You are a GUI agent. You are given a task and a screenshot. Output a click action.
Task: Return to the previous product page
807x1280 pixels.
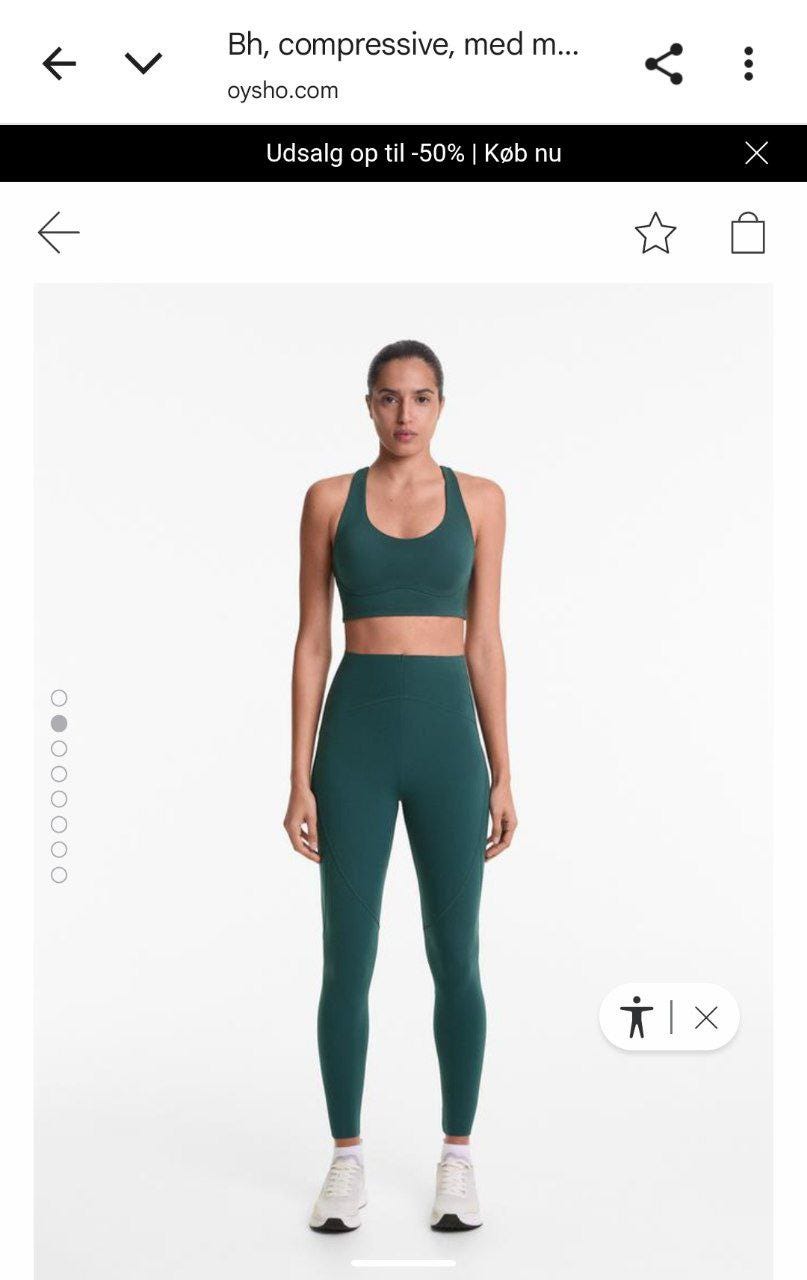[x=59, y=233]
